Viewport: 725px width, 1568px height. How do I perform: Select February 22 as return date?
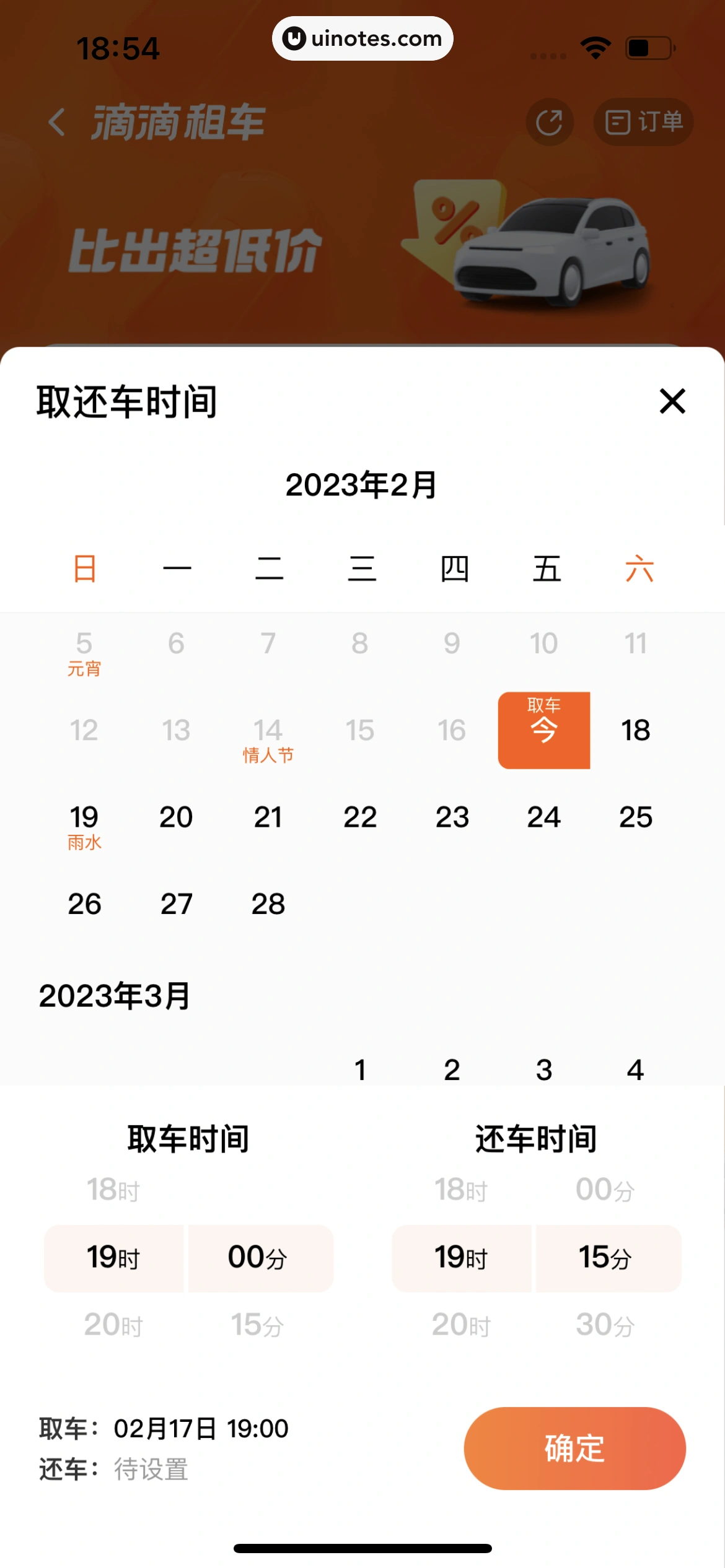pos(360,817)
